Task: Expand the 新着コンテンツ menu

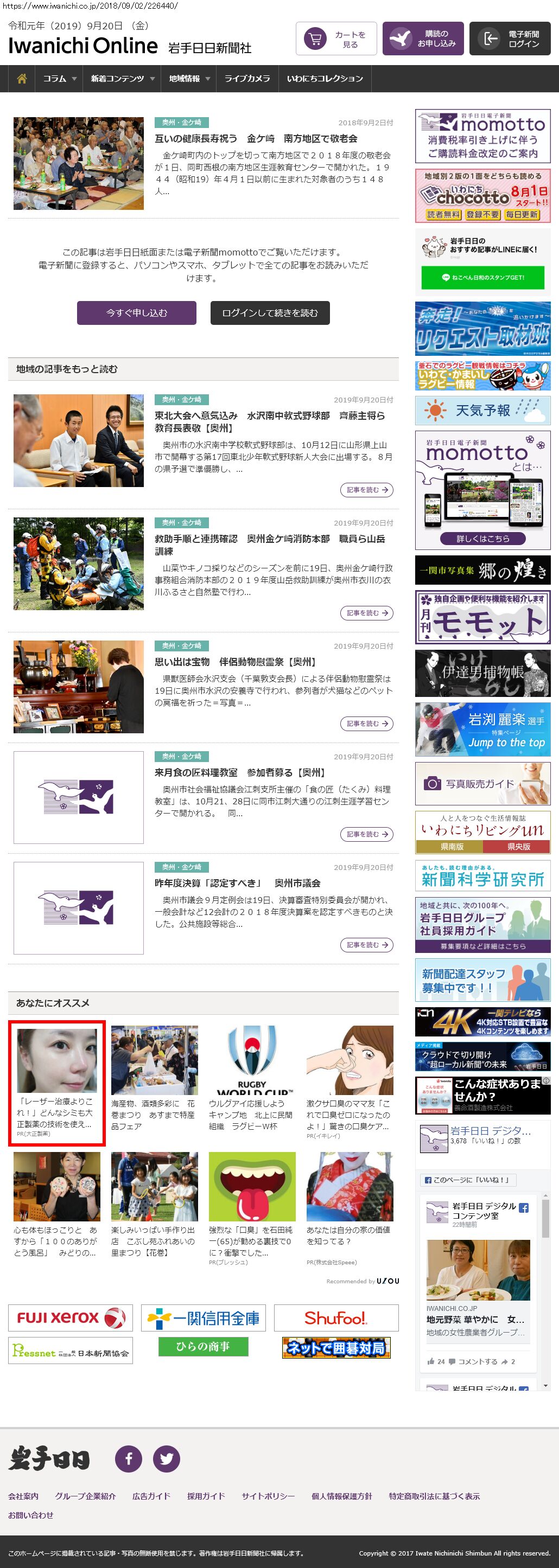Action: tap(123, 79)
